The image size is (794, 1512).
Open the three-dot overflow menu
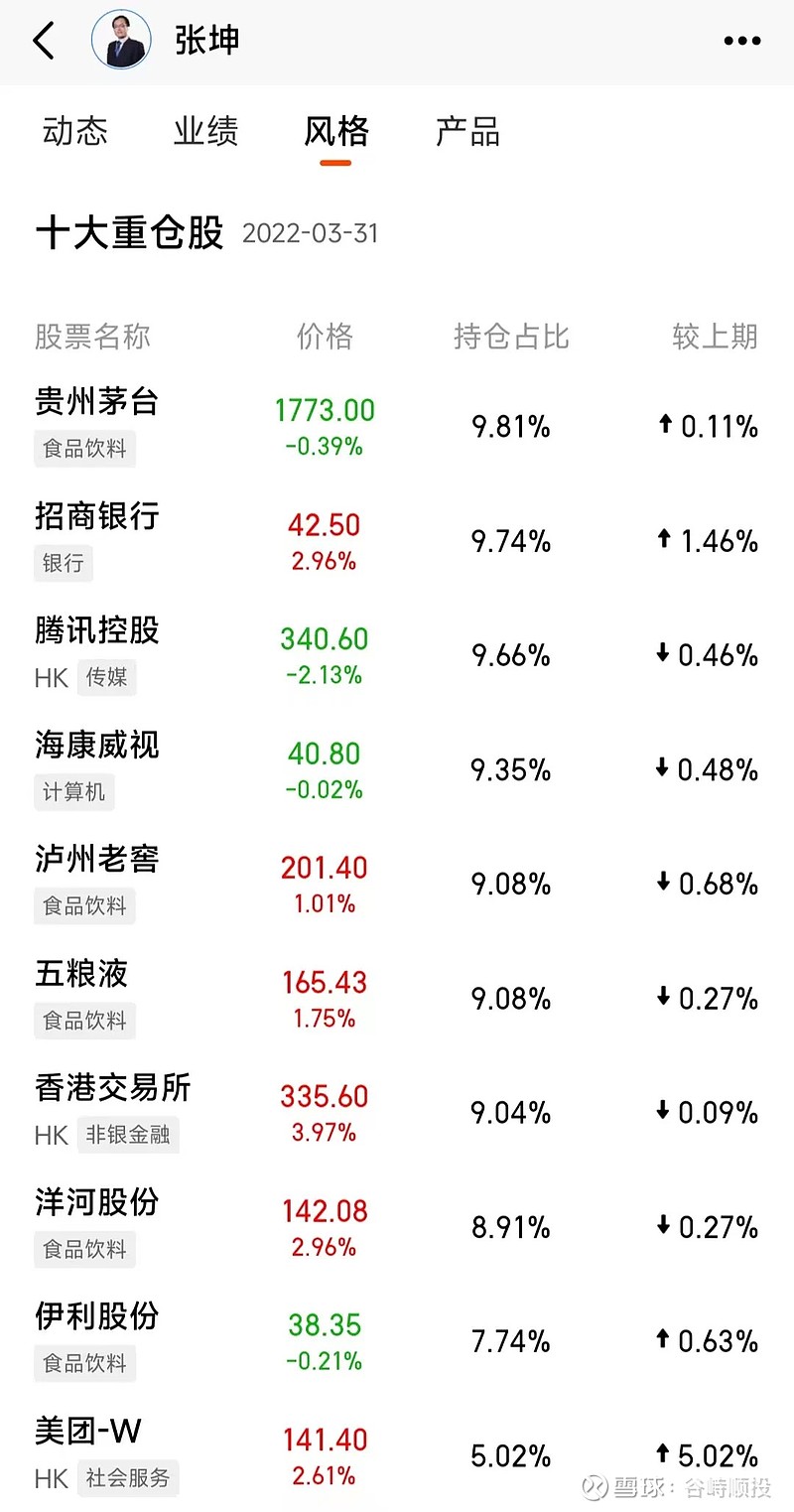742,42
